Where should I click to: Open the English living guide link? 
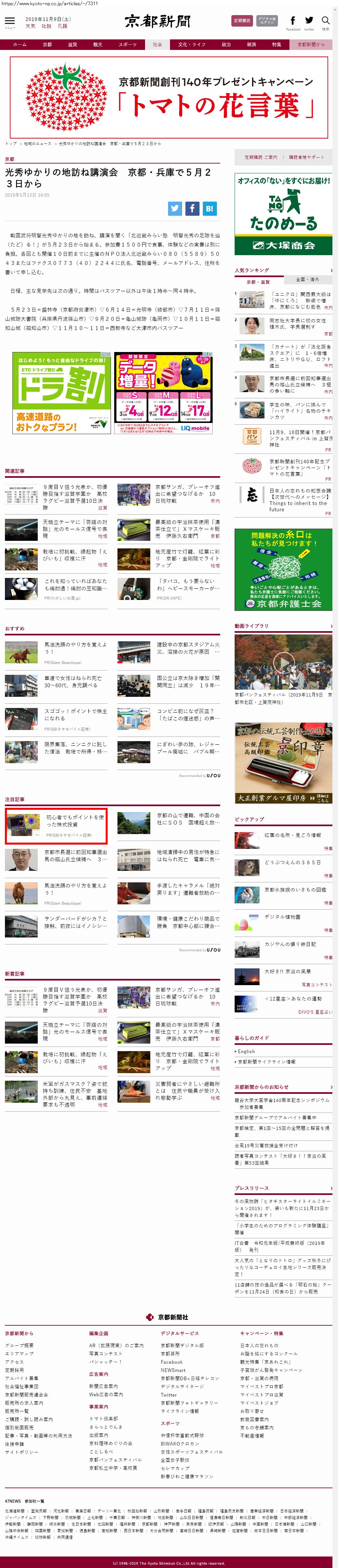click(x=246, y=1051)
